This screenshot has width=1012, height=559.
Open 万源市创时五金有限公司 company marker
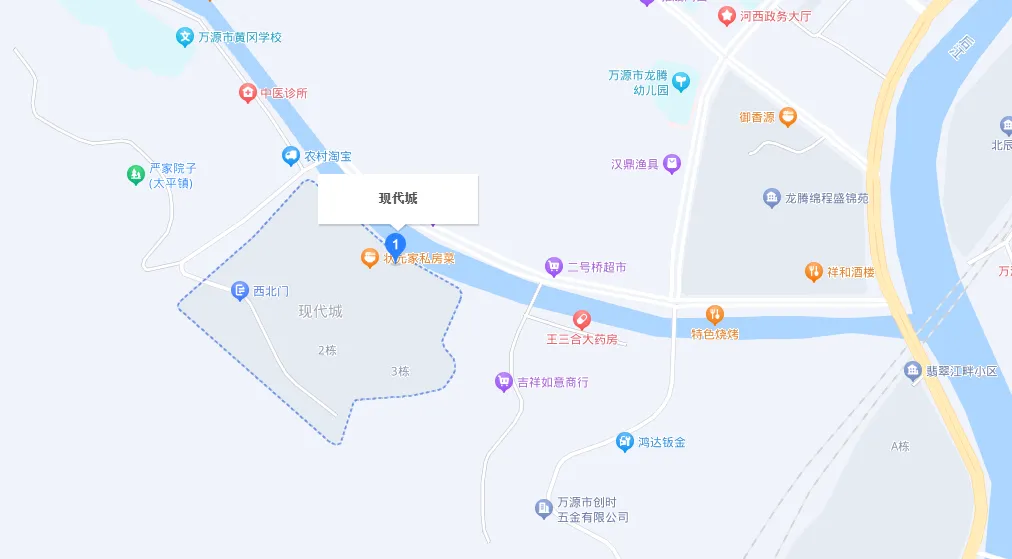point(543,509)
